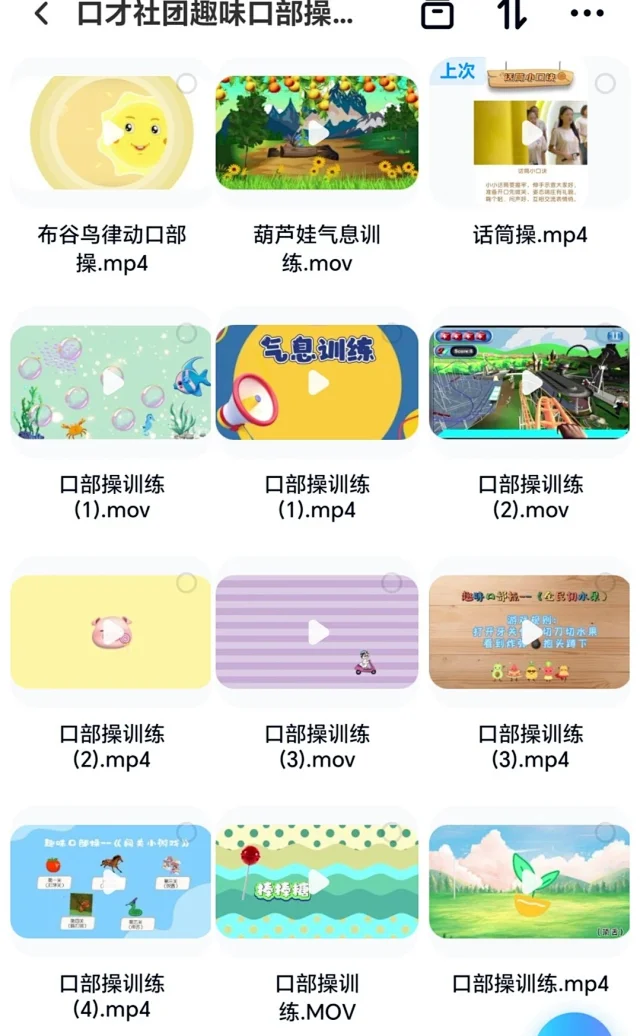640x1036 pixels.
Task: Open the three-dot overflow menu
Action: coord(587,14)
